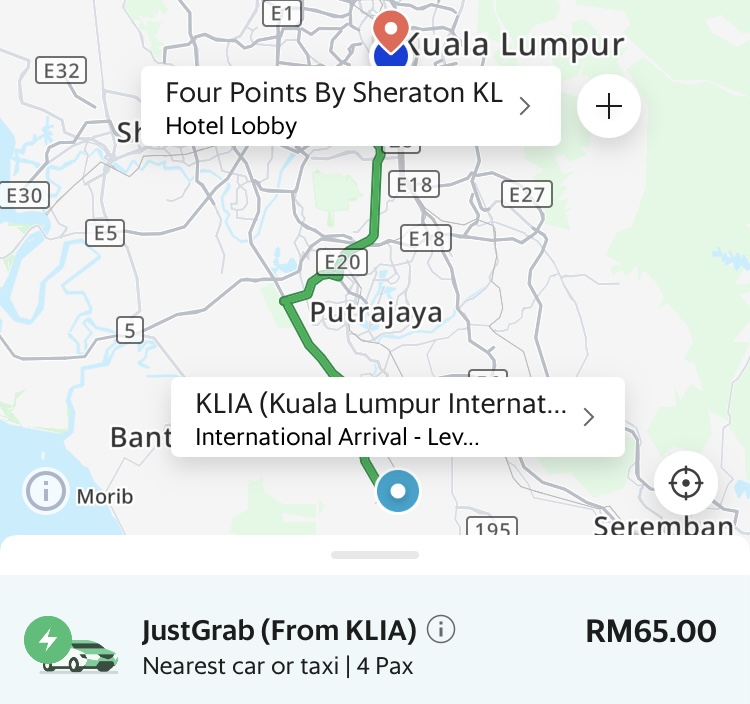Edit the KLIA pickup location
The width and height of the screenshot is (750, 704).
397,418
